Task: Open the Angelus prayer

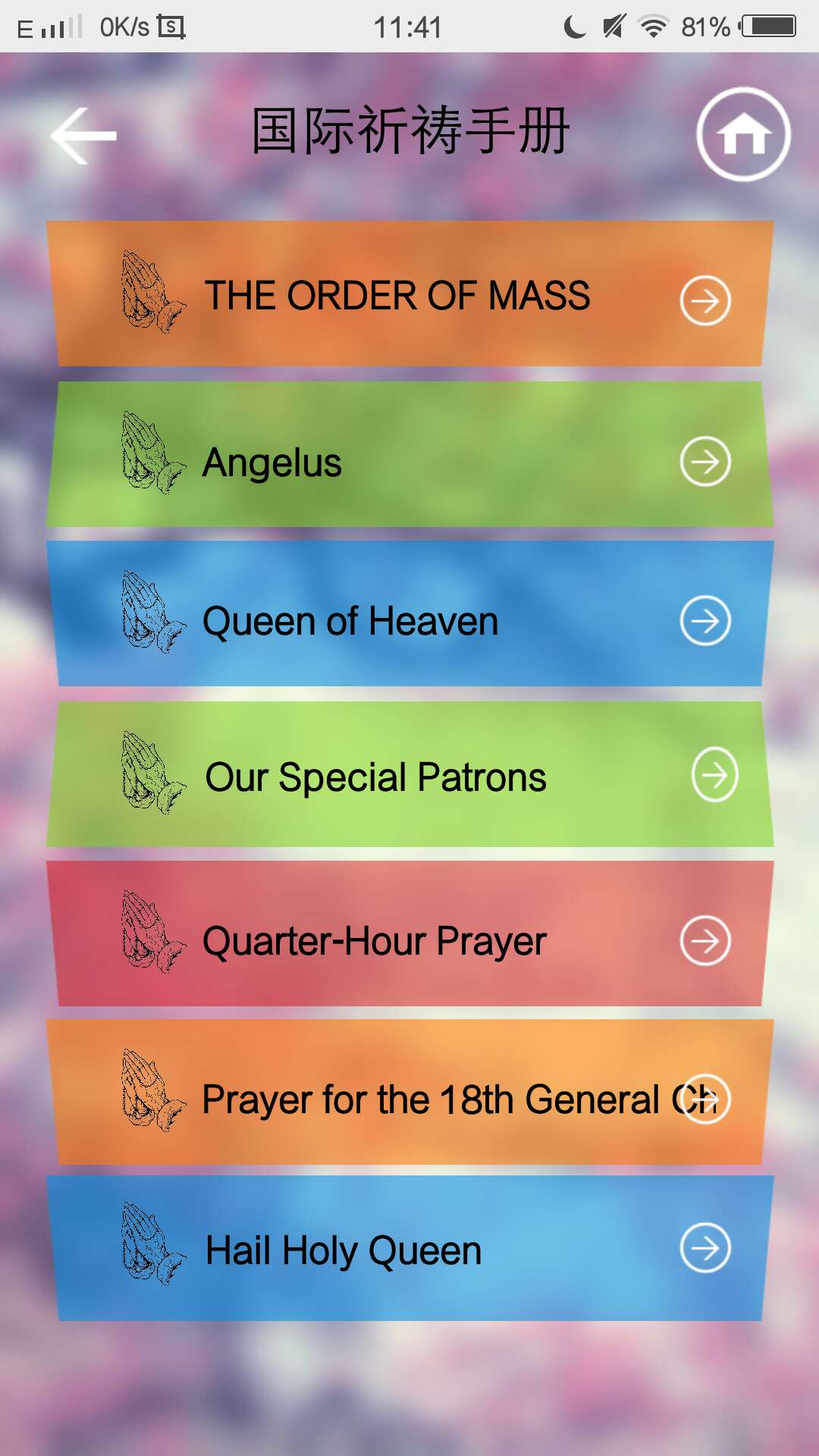Action: tap(409, 454)
